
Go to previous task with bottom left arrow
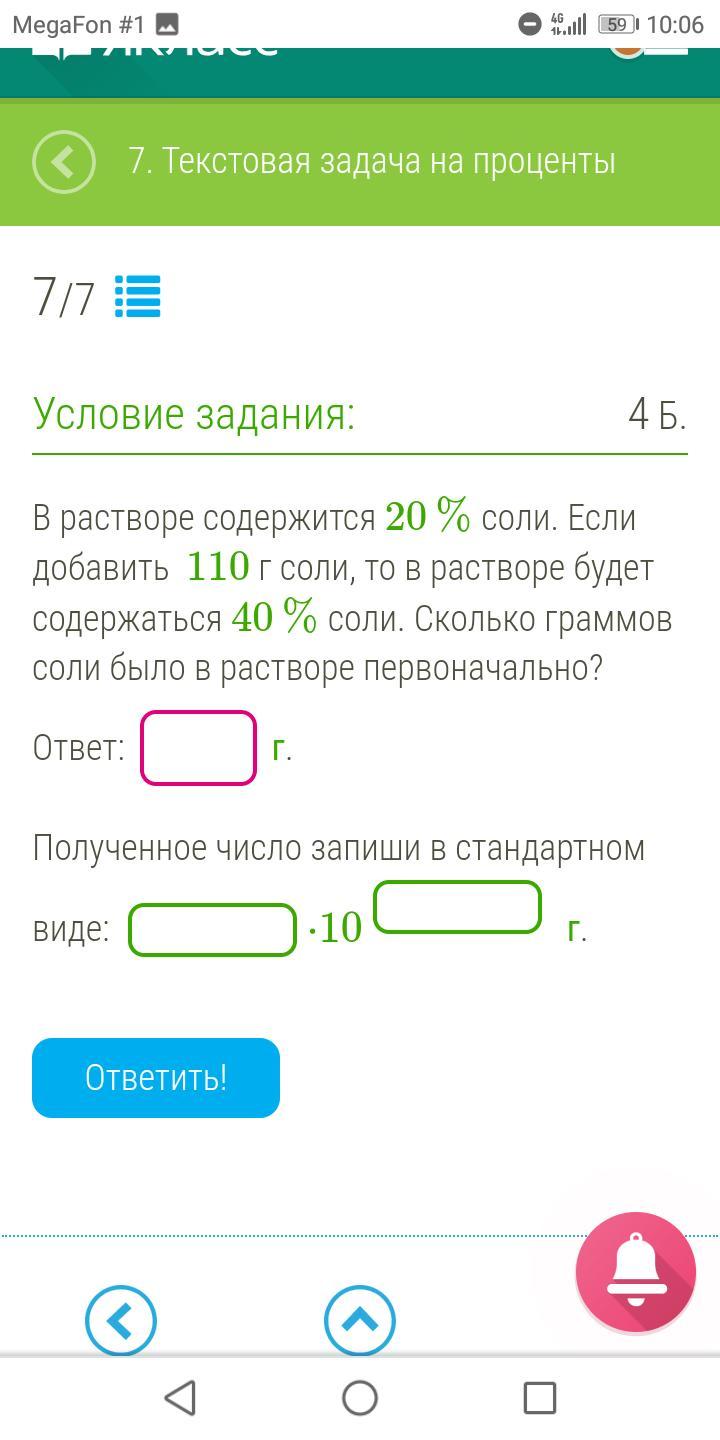[121, 1320]
